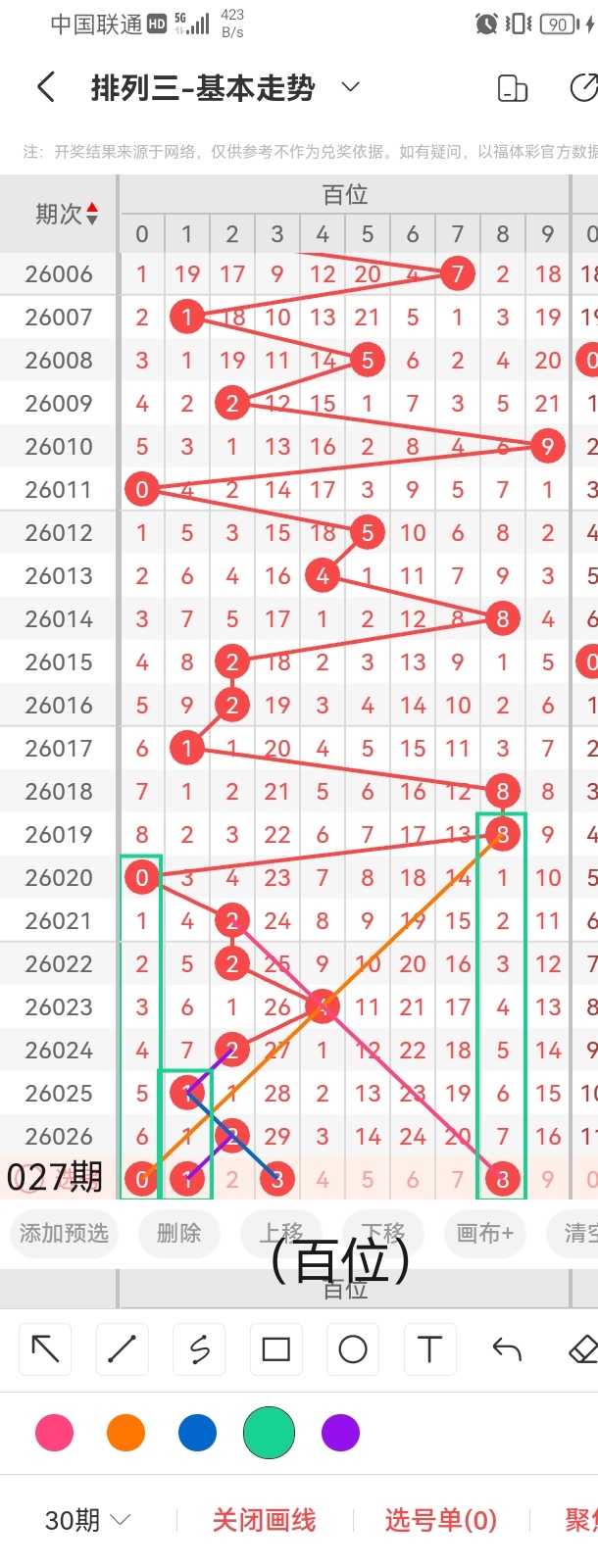Choose the circle shape tool
Viewport: 598px width, 1568px height.
tap(353, 1349)
